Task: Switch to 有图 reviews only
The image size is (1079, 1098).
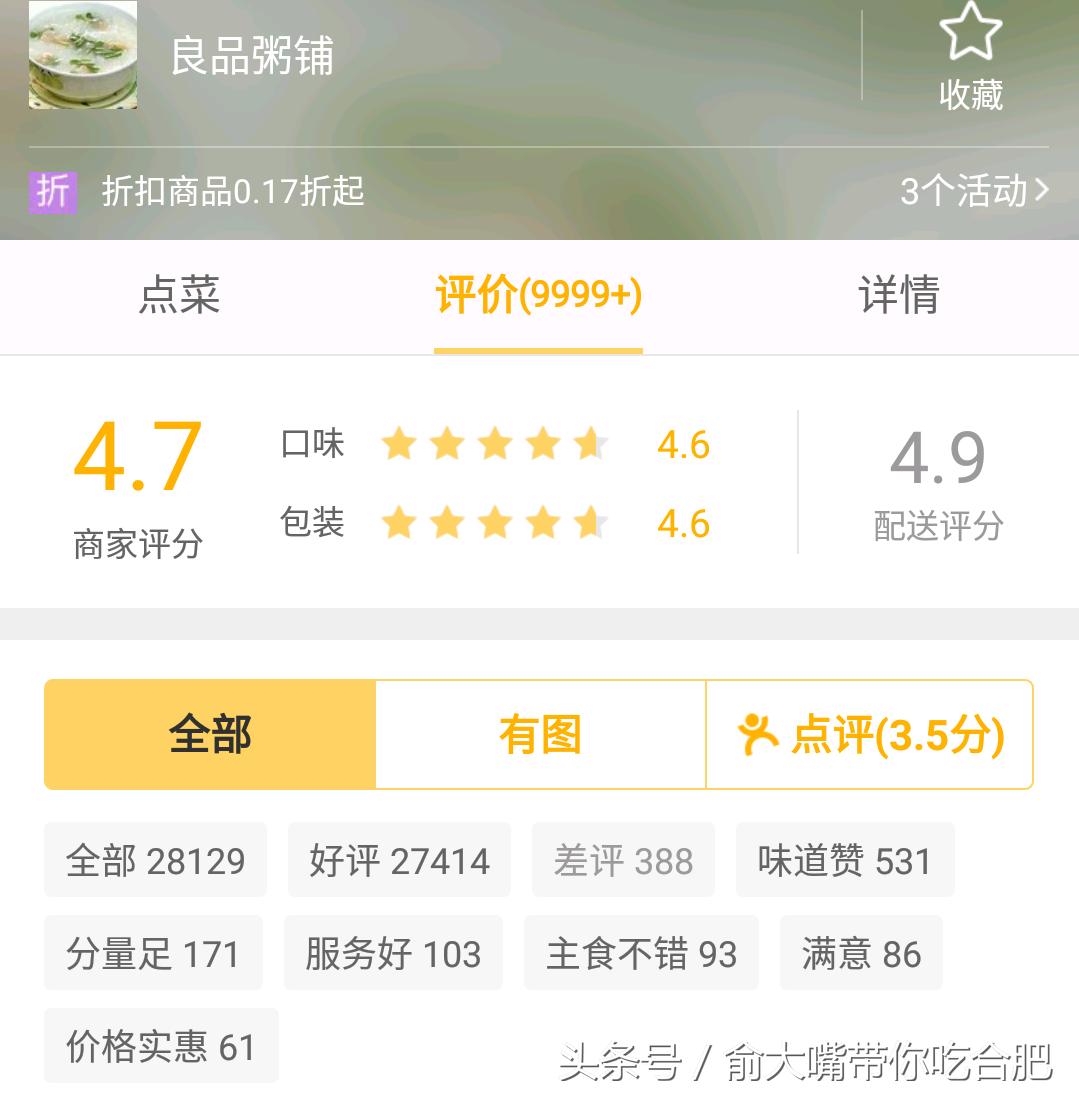Action: (539, 734)
